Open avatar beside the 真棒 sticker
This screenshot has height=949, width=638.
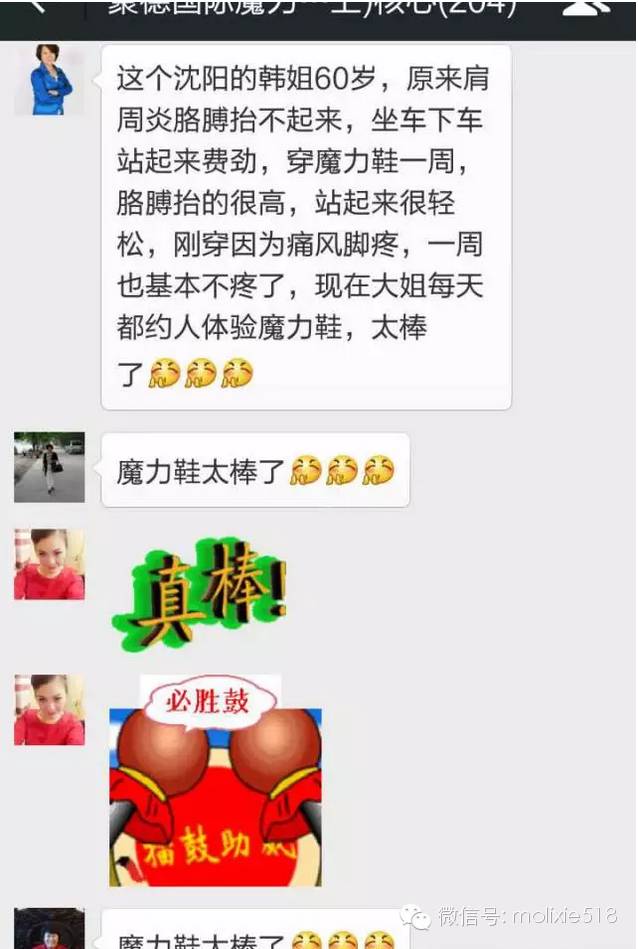point(49,564)
